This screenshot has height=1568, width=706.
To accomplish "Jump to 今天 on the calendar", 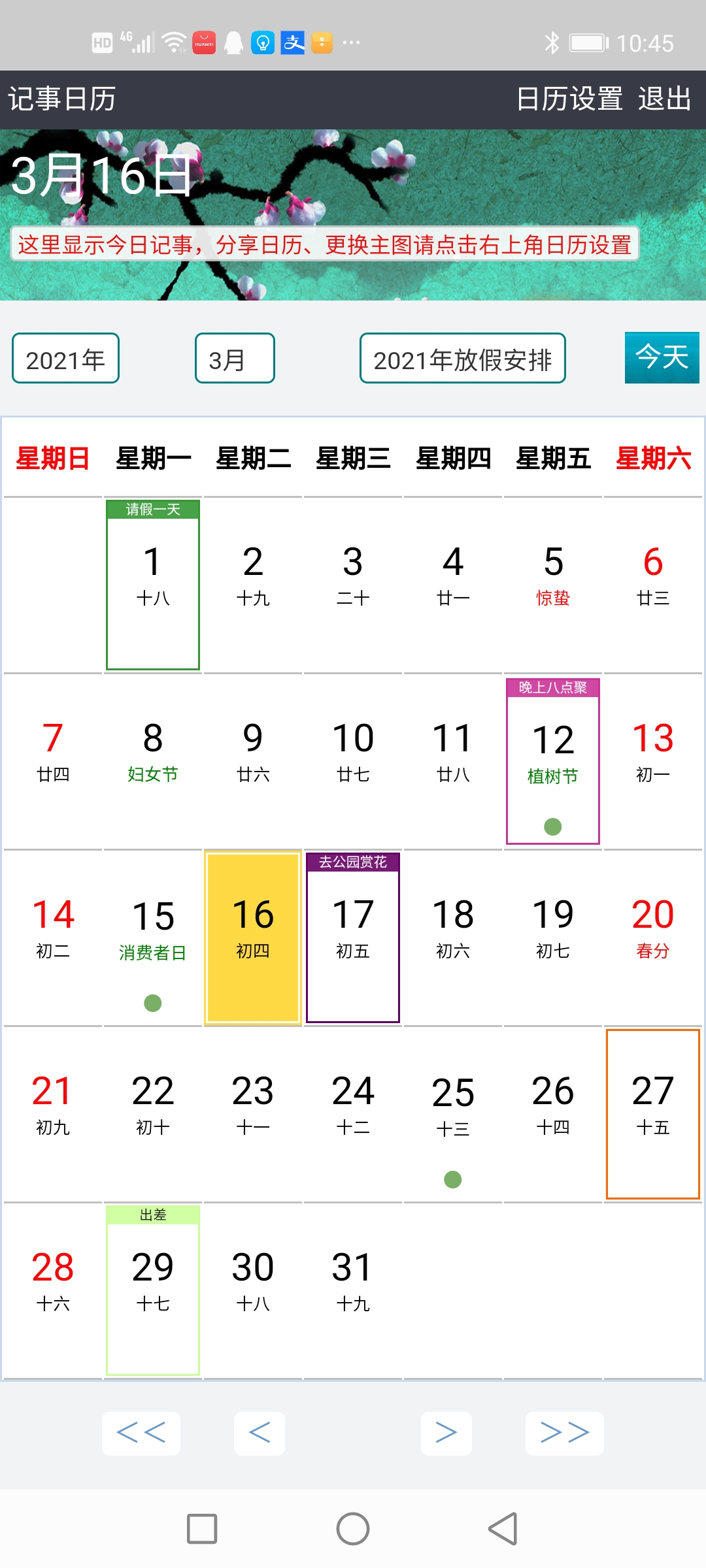I will click(662, 357).
